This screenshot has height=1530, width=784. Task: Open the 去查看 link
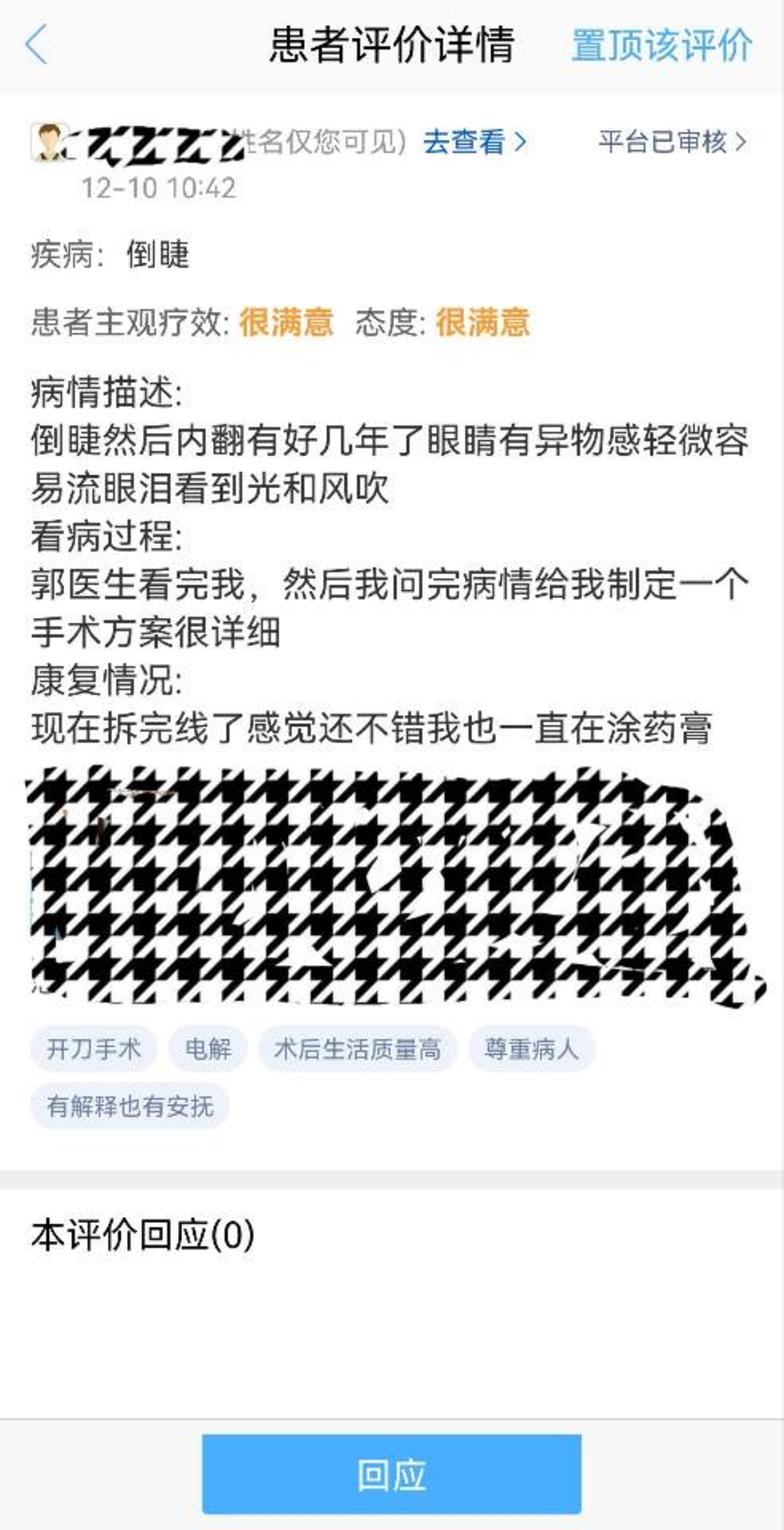pyautogui.click(x=474, y=142)
